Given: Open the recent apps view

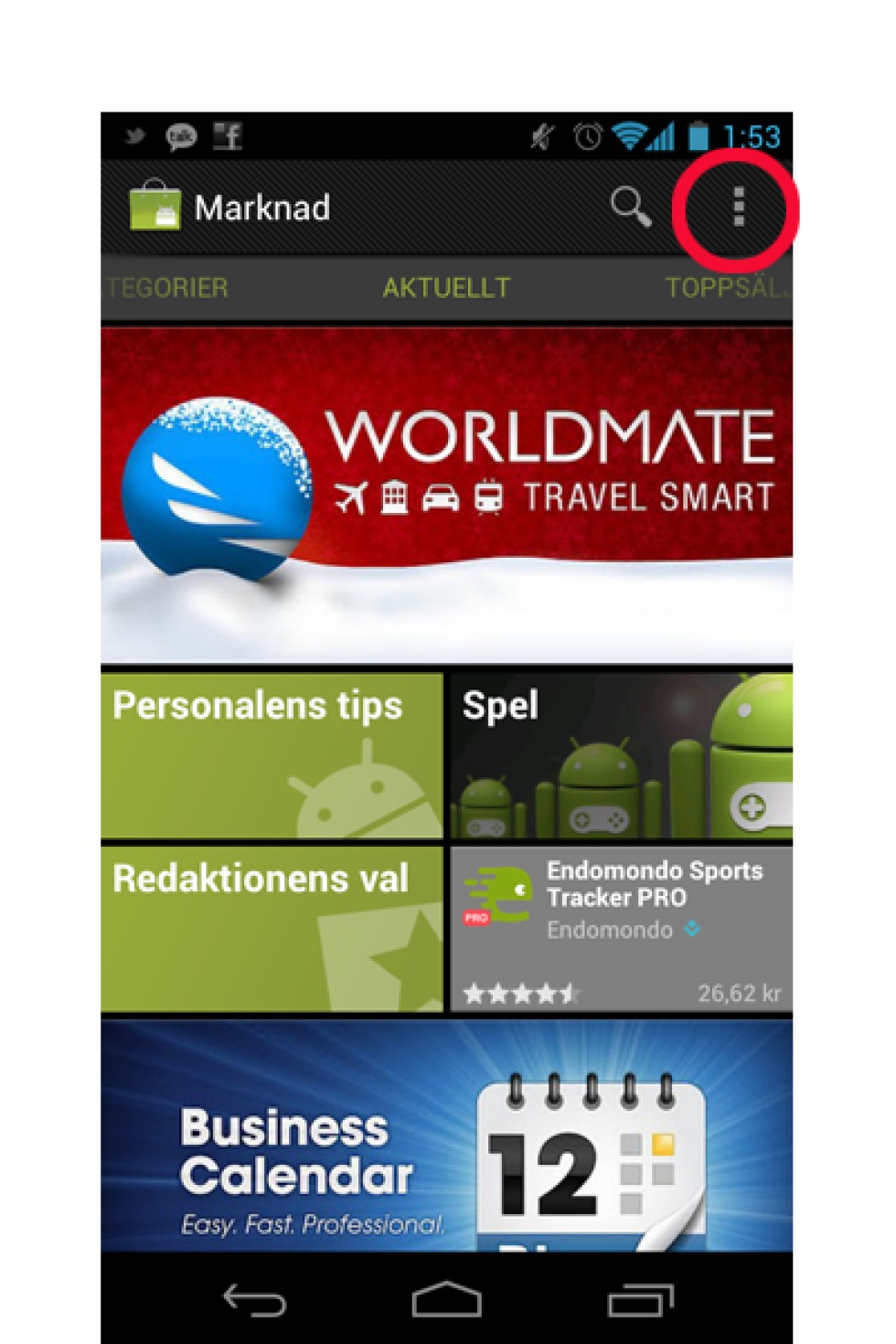Looking at the screenshot, I should click(x=640, y=1299).
